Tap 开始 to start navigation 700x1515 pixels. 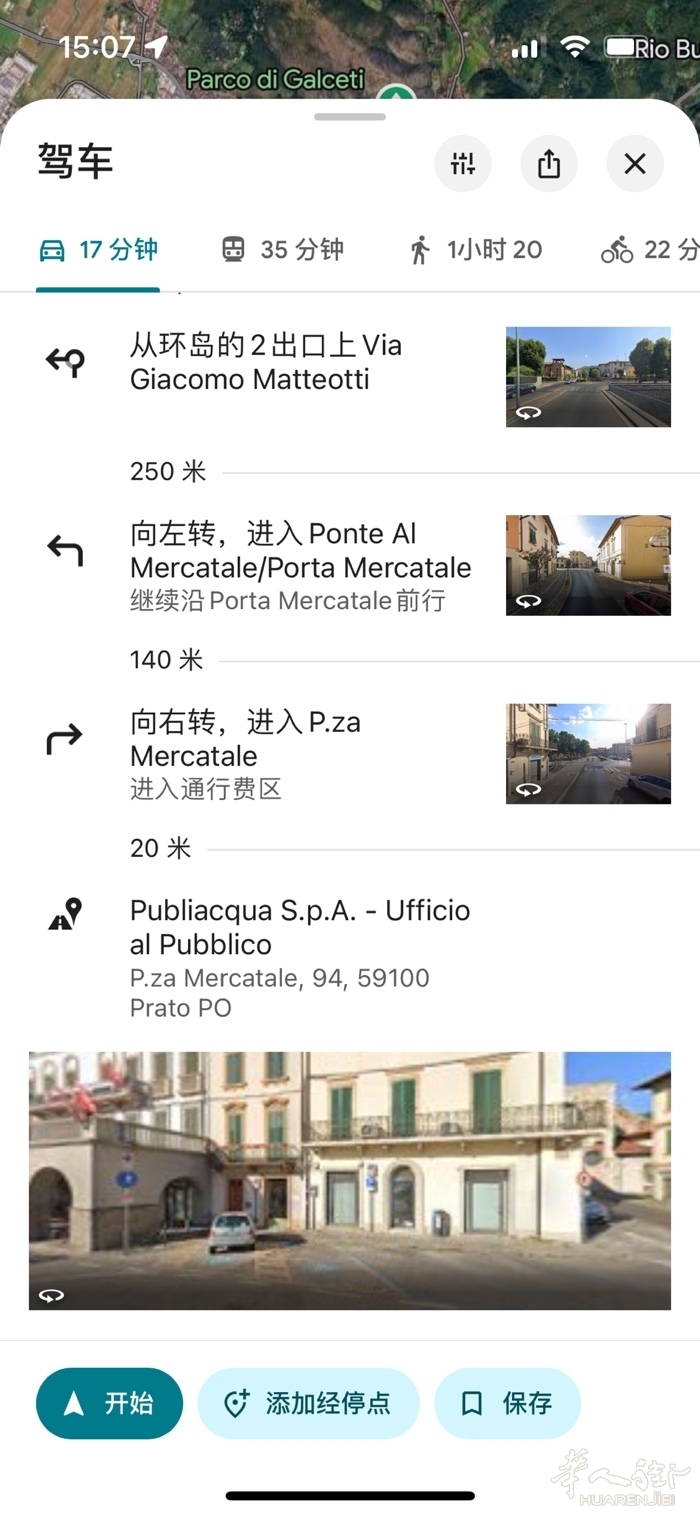point(109,1403)
